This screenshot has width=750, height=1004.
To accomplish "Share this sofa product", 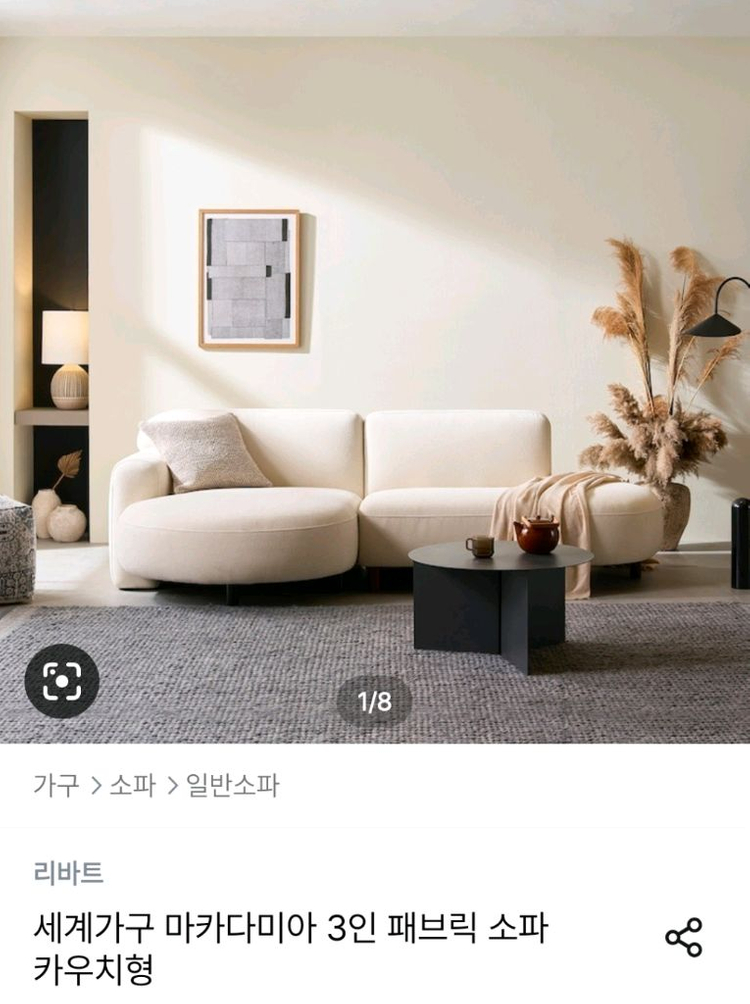I will tap(684, 937).
